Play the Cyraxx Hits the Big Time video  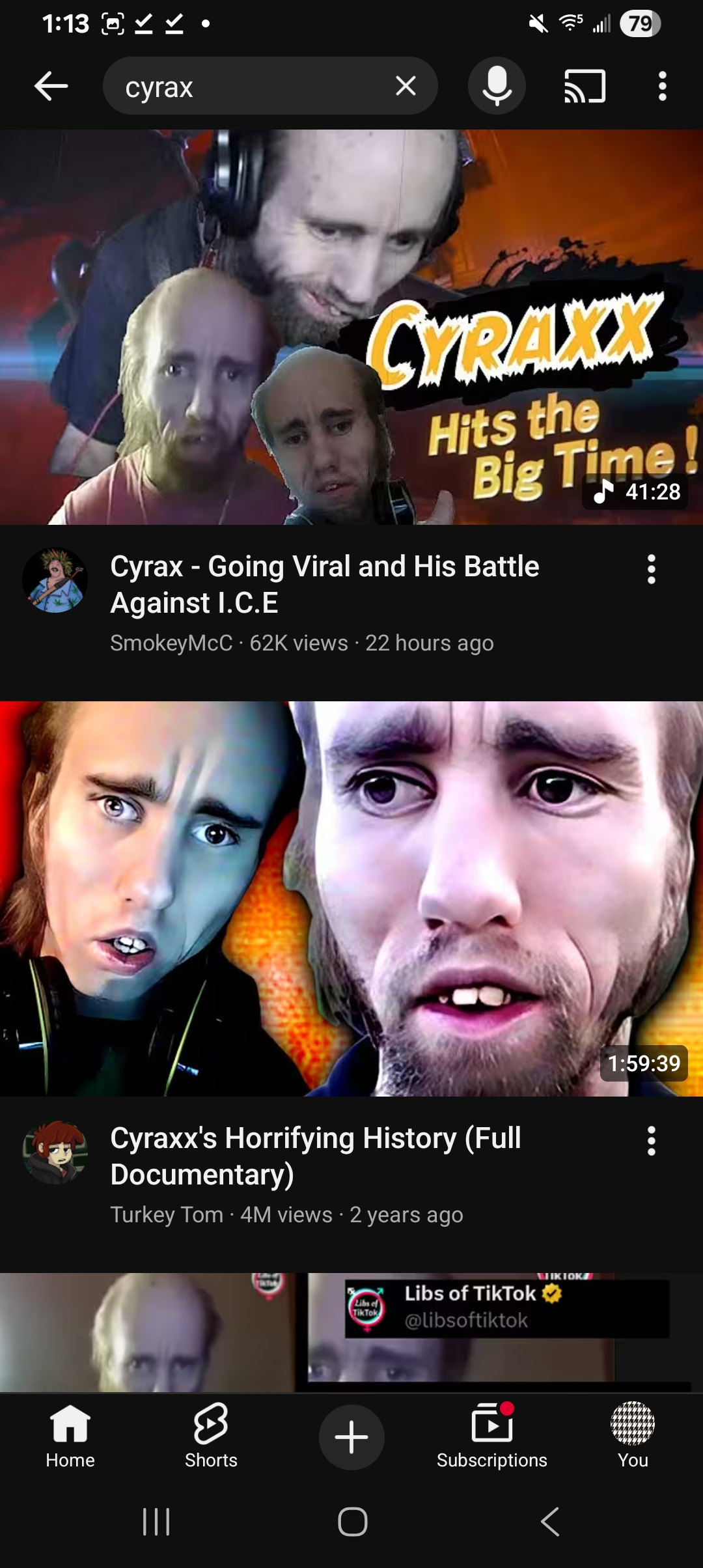coord(351,327)
